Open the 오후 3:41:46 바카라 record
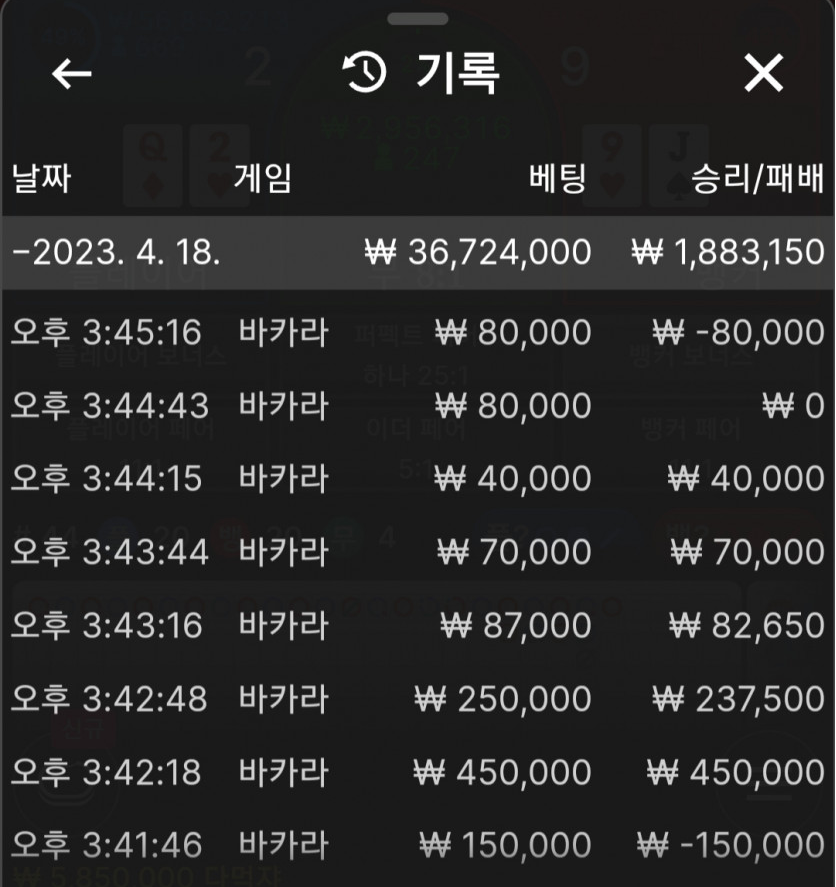This screenshot has width=836, height=887. tap(417, 845)
